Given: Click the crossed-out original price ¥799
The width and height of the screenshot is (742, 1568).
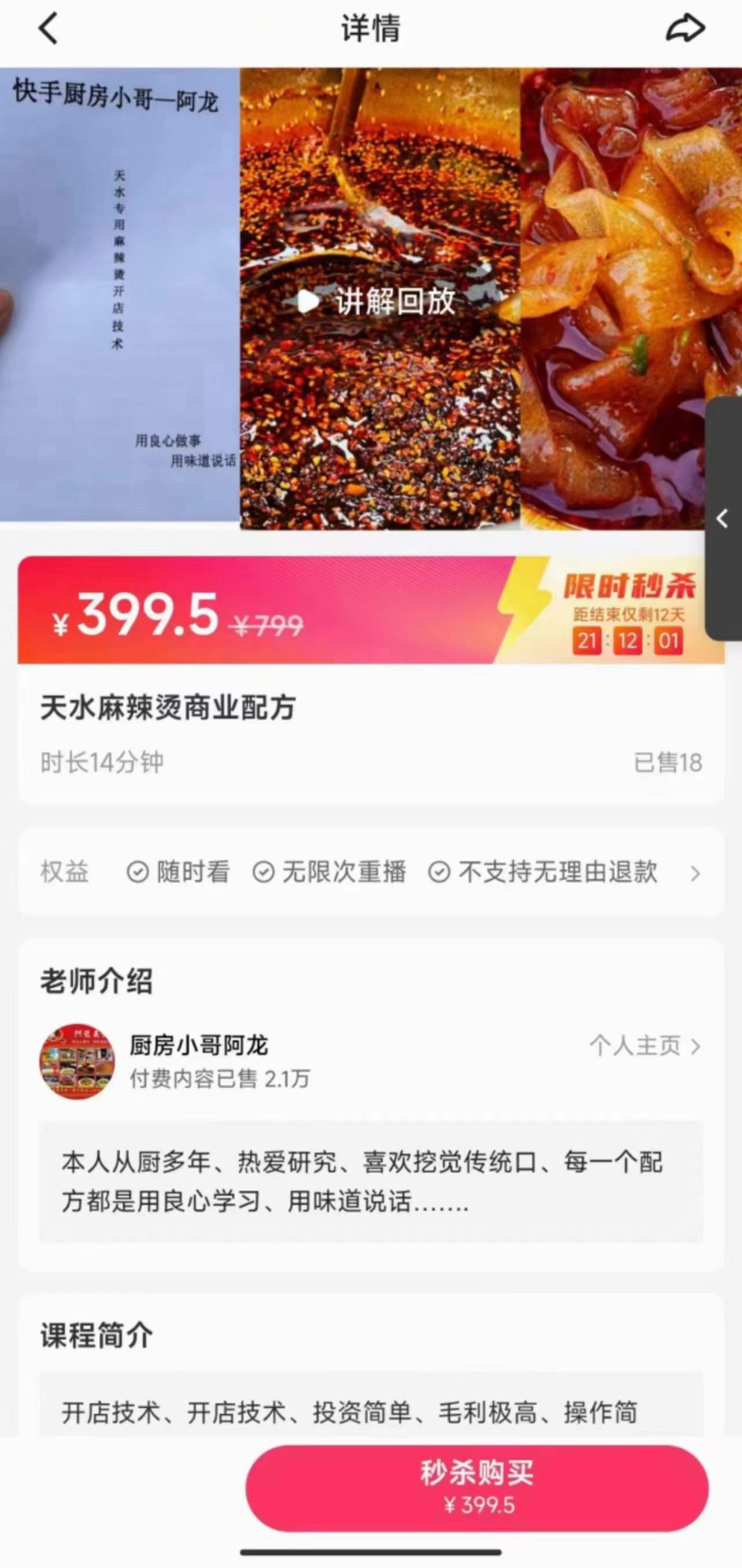Looking at the screenshot, I should point(268,623).
